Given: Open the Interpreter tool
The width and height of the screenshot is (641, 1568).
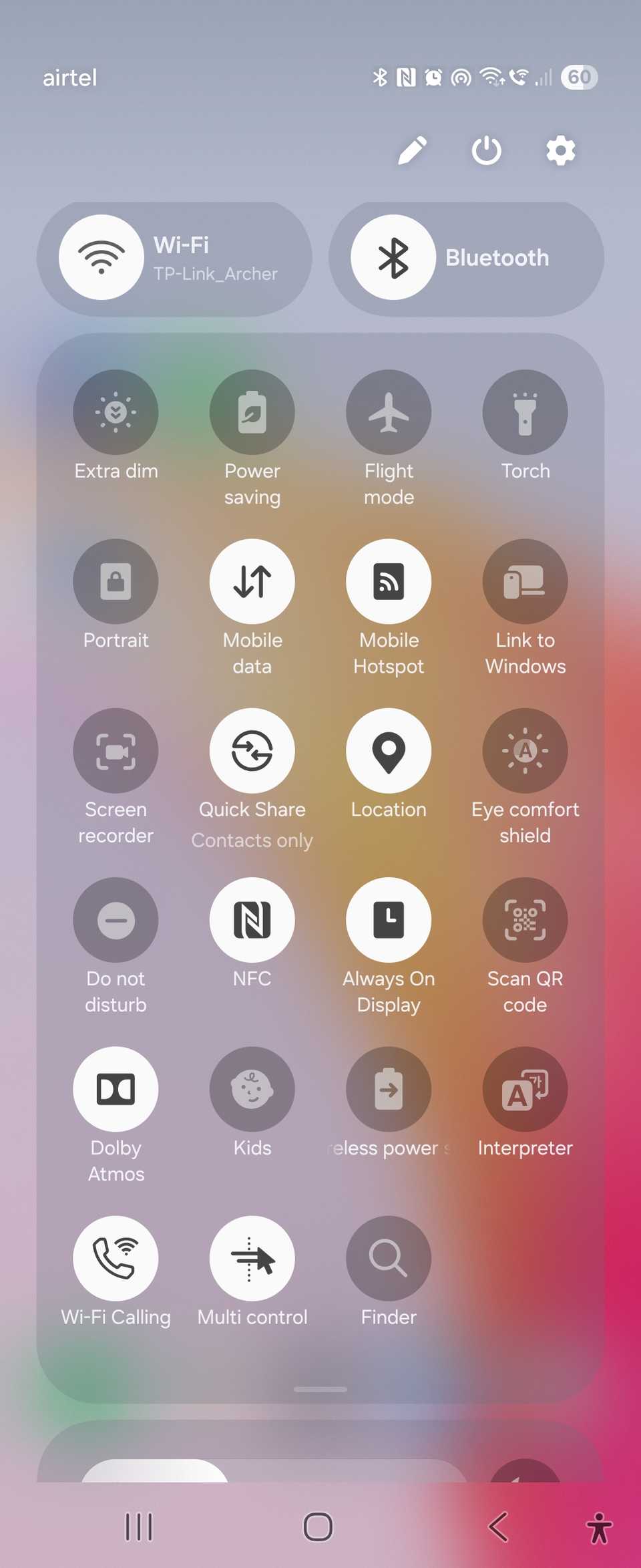Looking at the screenshot, I should pyautogui.click(x=525, y=1089).
